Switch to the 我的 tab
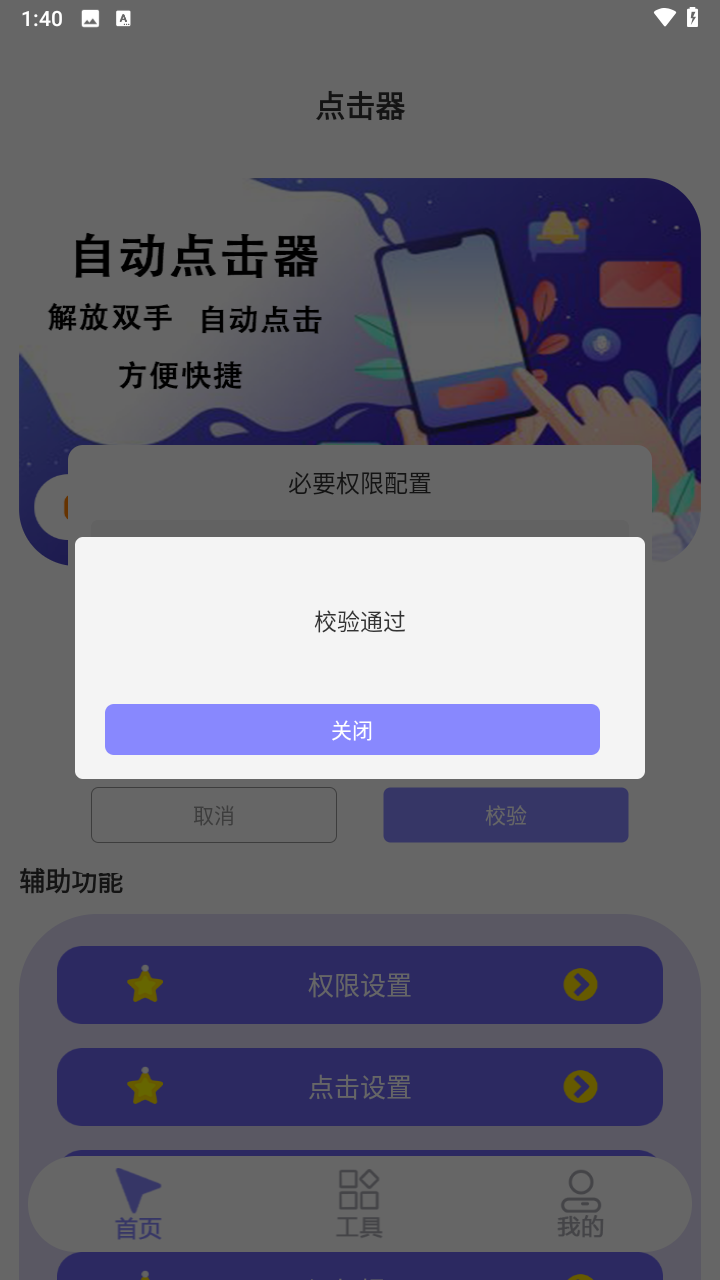This screenshot has height=1280, width=720. 580,1205
